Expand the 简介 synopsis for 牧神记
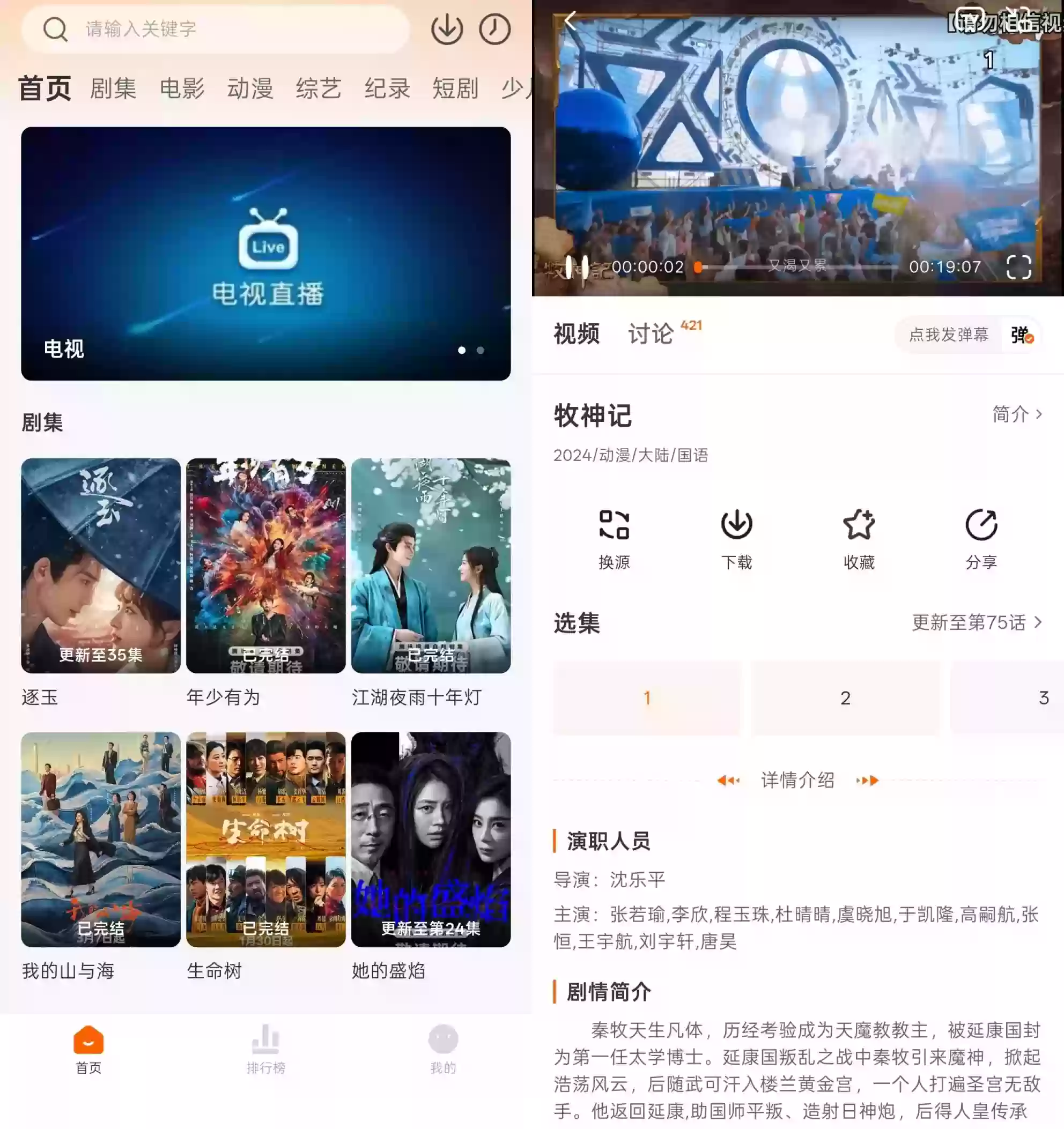The width and height of the screenshot is (1064, 1129). click(1017, 414)
